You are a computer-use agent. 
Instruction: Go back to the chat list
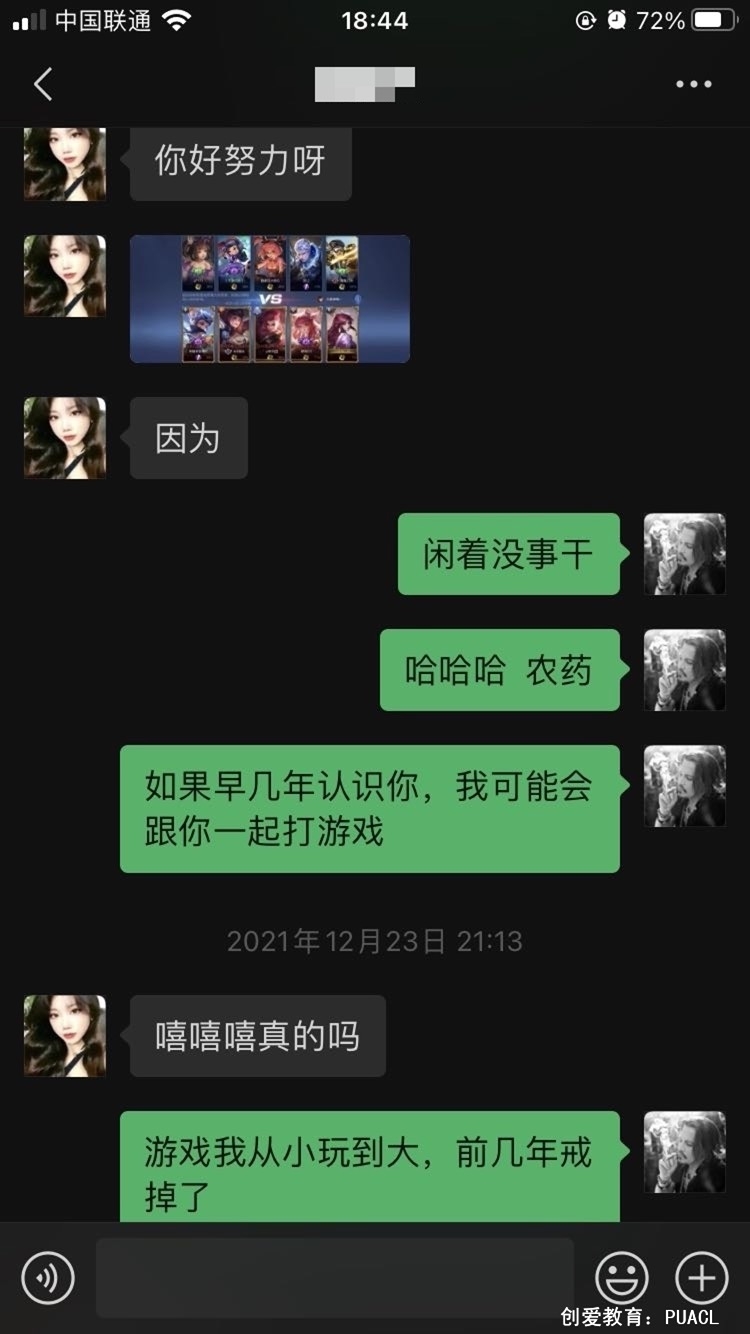pyautogui.click(x=43, y=85)
